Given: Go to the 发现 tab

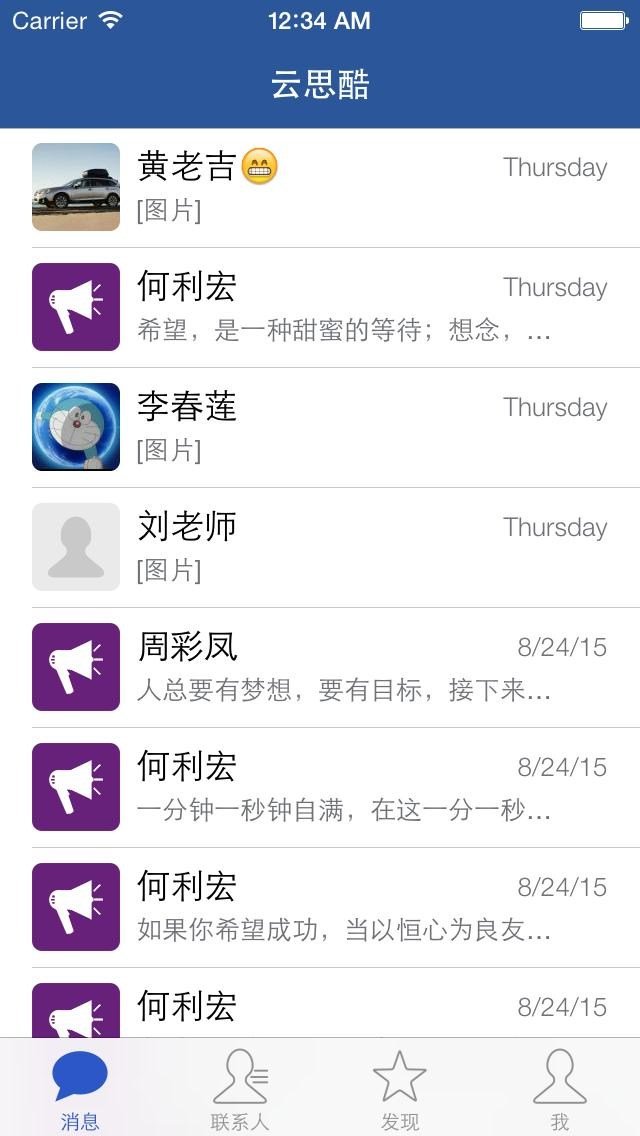Looking at the screenshot, I should (400, 1088).
